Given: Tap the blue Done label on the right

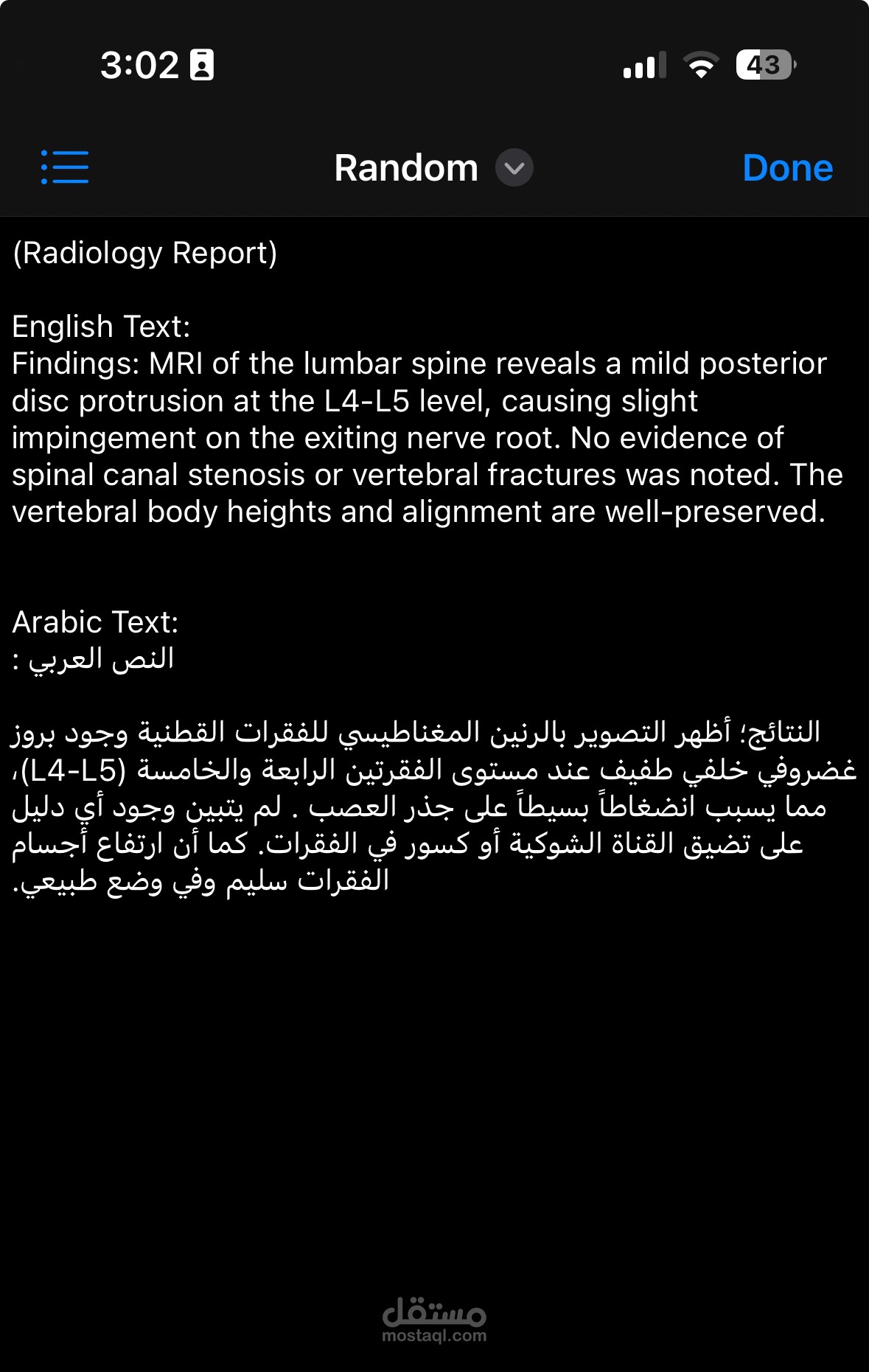Looking at the screenshot, I should pyautogui.click(x=786, y=167).
